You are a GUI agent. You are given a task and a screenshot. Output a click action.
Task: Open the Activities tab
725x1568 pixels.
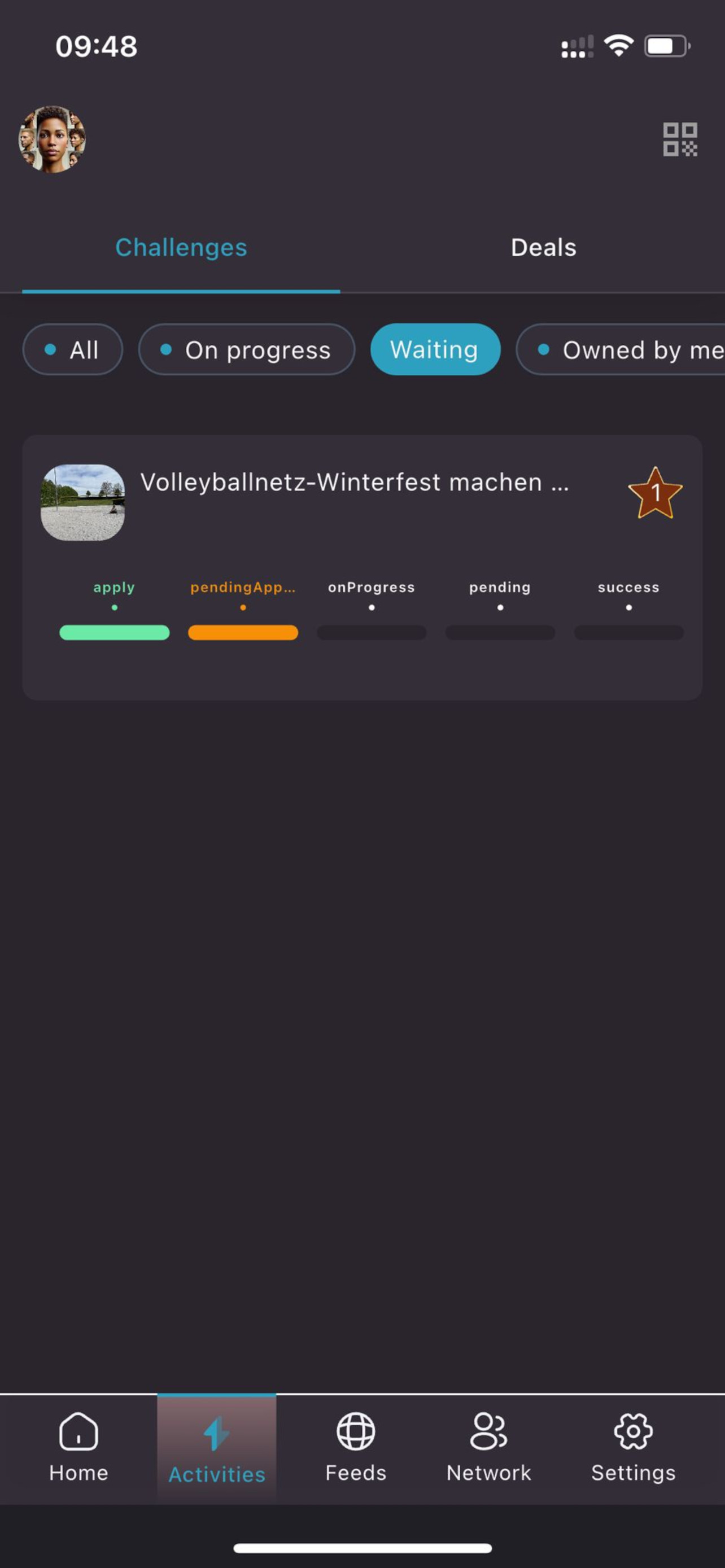[x=217, y=1448]
